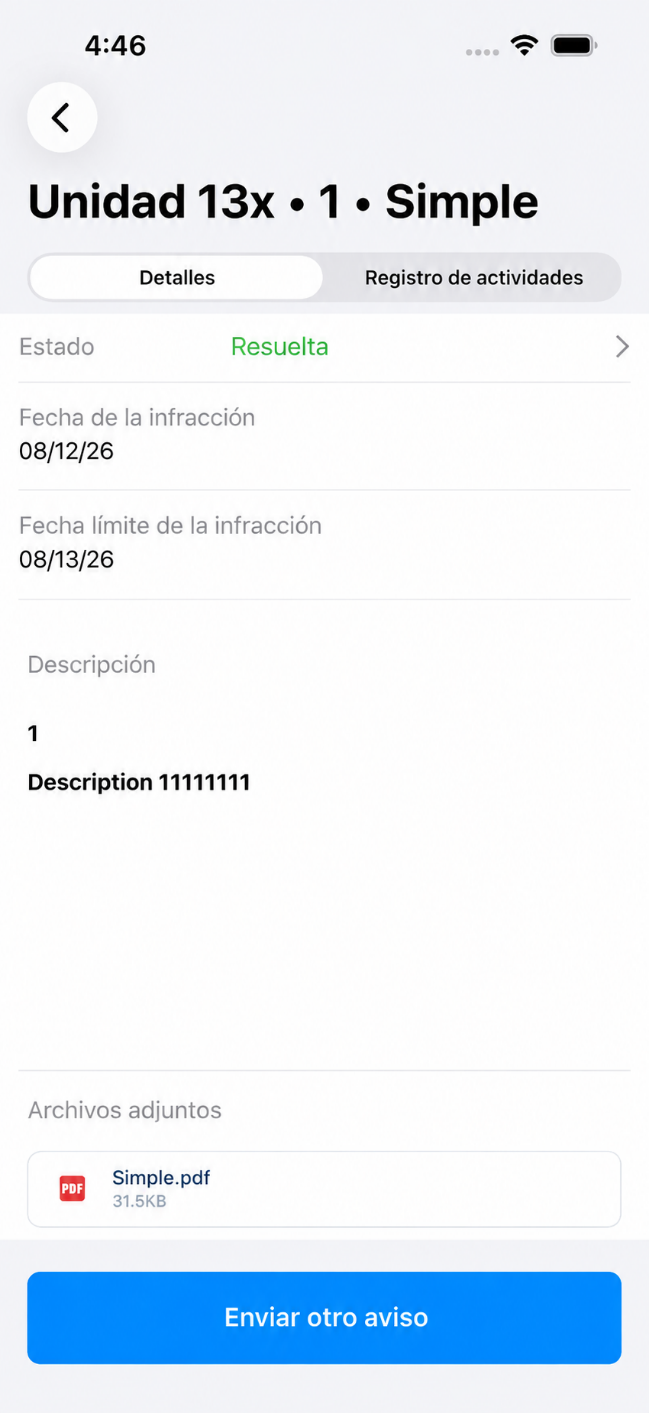Open the Simple.pdf attachment

click(x=324, y=1189)
